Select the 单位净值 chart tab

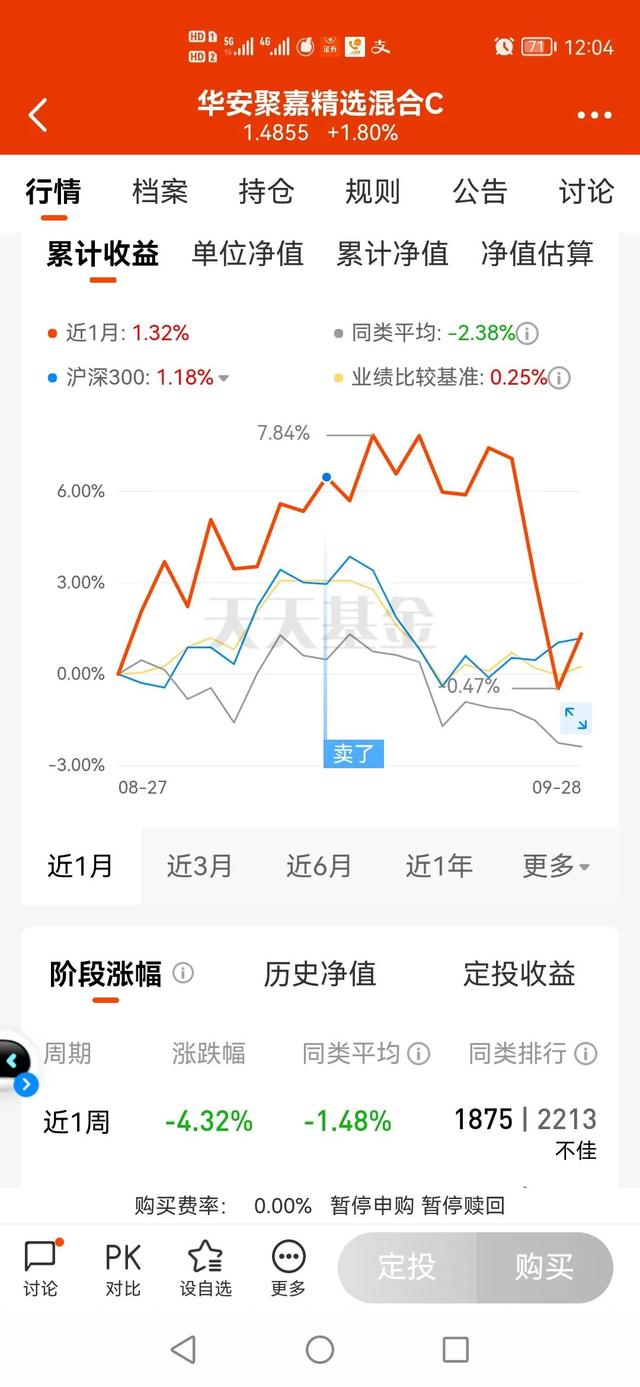click(248, 254)
